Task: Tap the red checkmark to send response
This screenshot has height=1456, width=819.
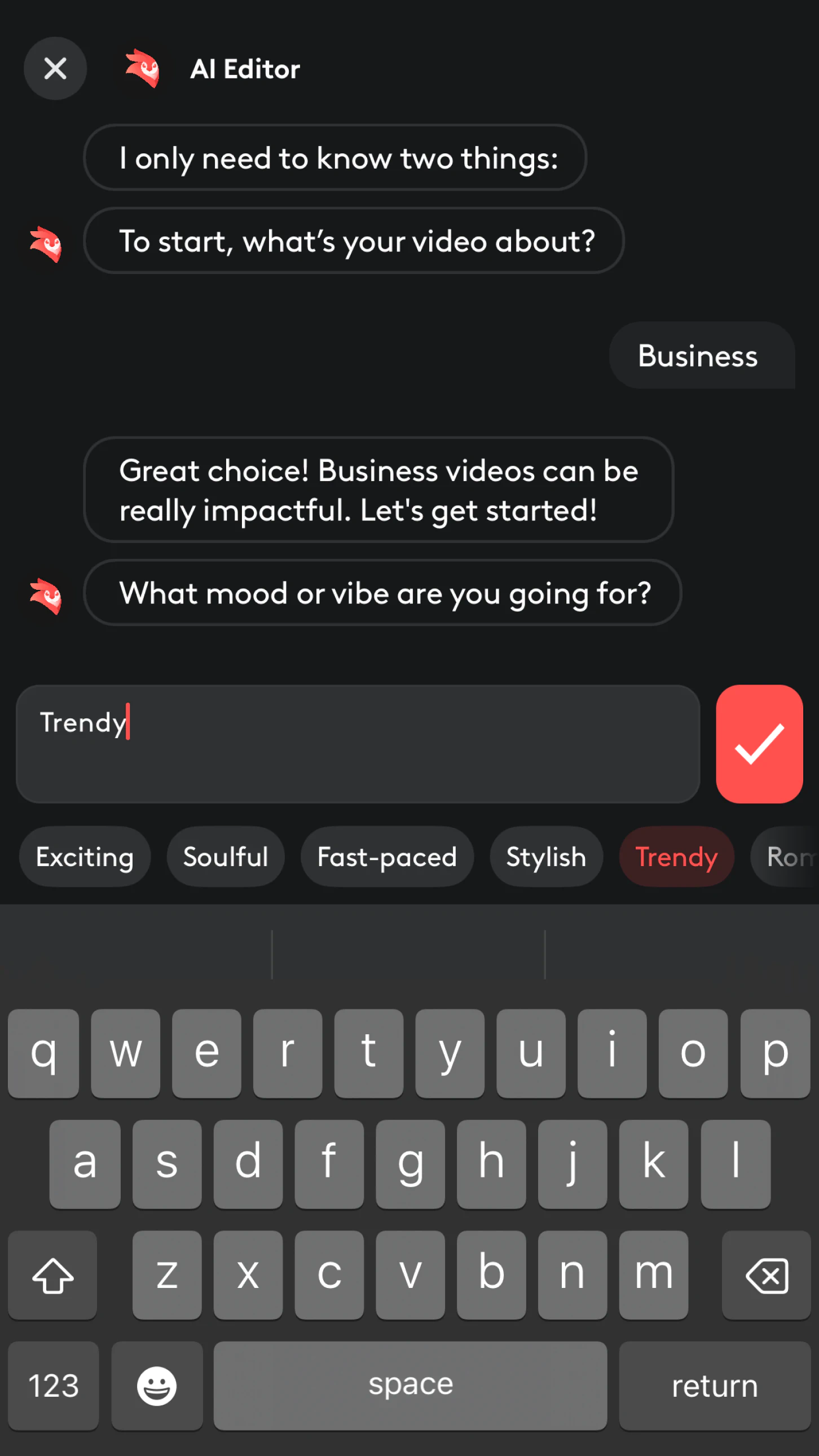Action: [759, 744]
